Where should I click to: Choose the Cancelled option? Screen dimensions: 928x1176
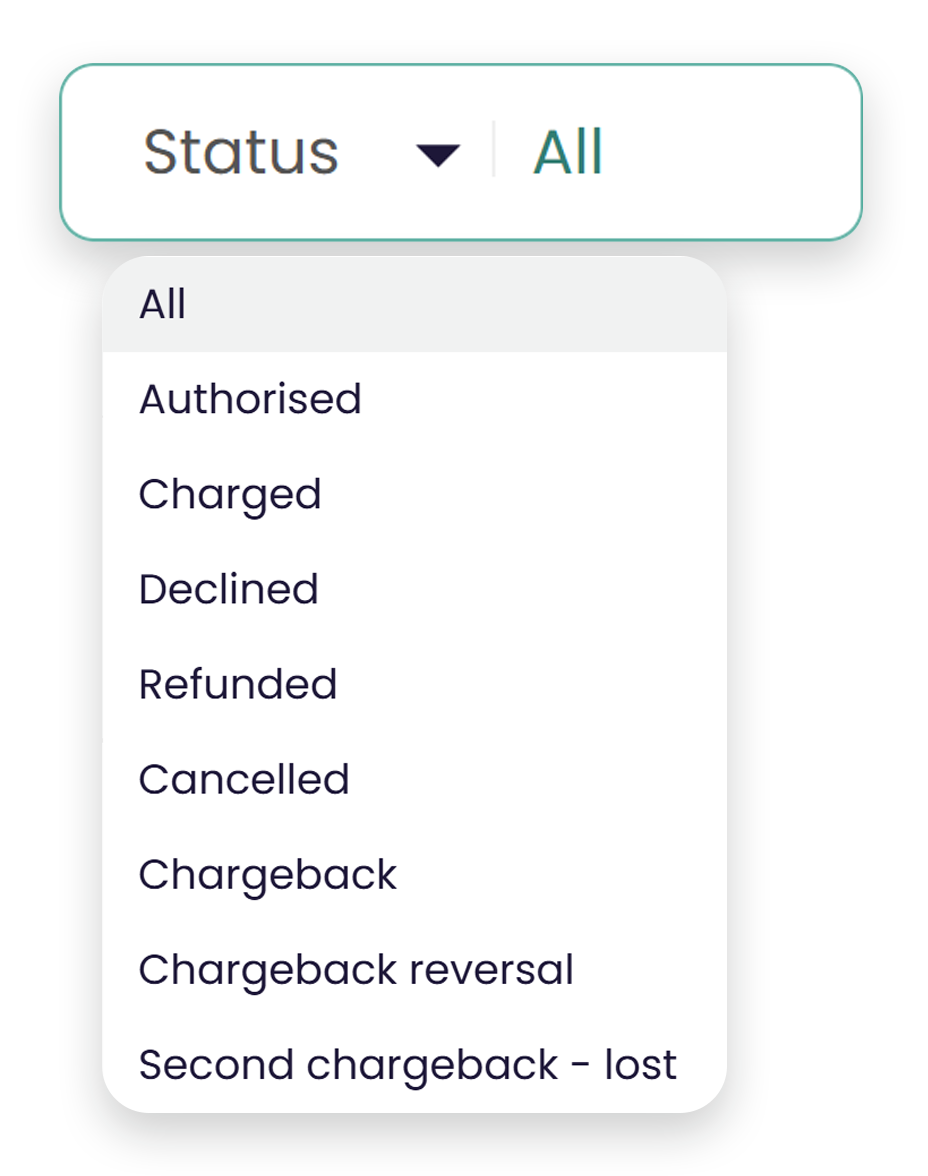pos(244,779)
